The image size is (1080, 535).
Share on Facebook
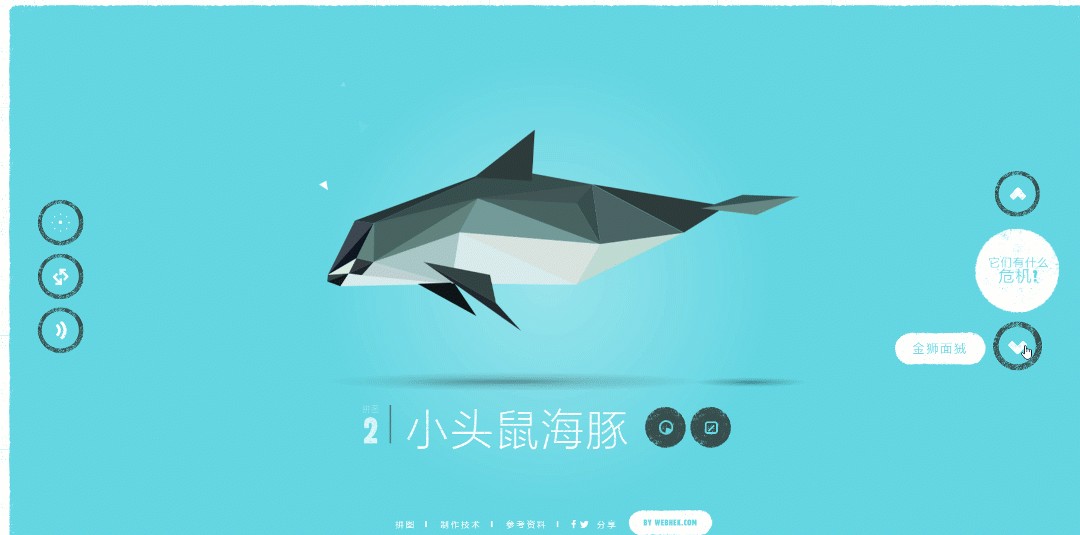tap(573, 524)
